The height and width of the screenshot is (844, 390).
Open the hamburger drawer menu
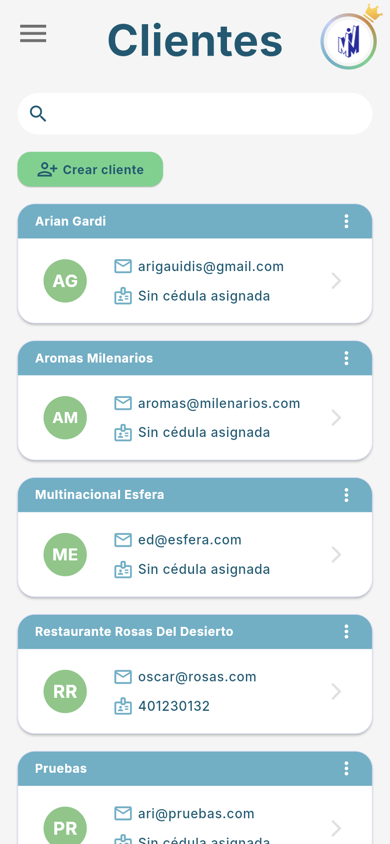[33, 34]
